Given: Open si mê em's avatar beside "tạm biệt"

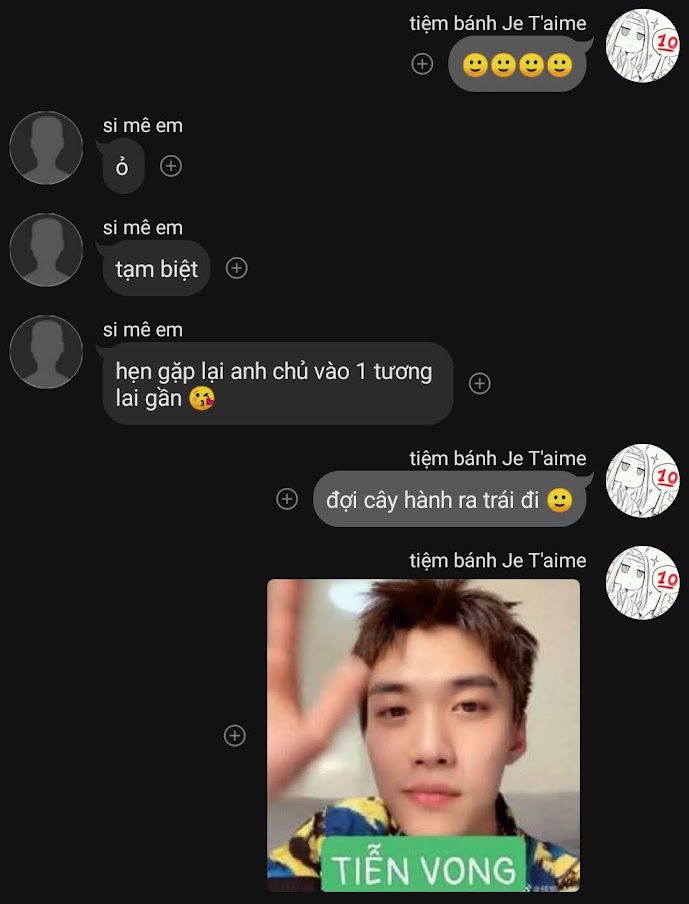Looking at the screenshot, I should pos(46,250).
